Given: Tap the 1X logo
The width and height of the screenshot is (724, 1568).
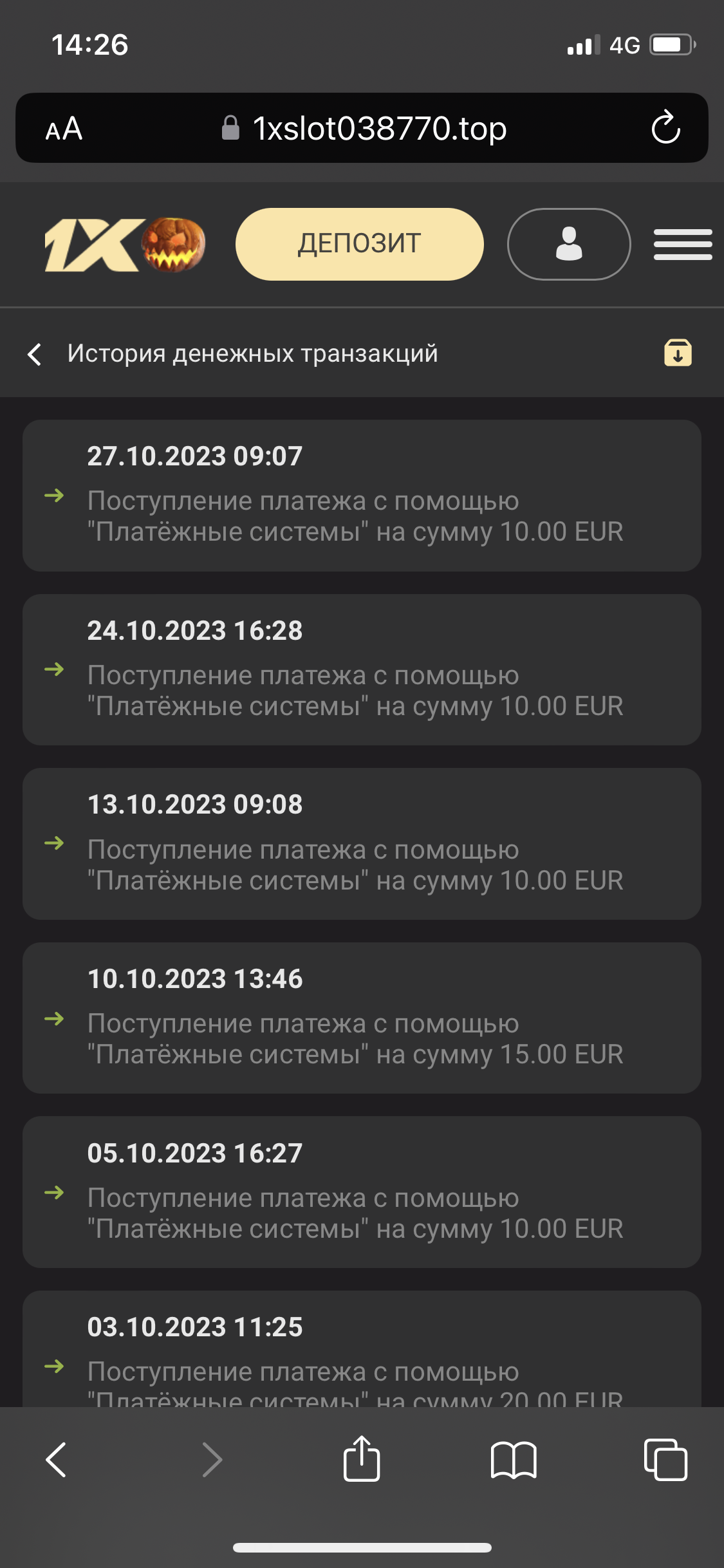Looking at the screenshot, I should [125, 245].
